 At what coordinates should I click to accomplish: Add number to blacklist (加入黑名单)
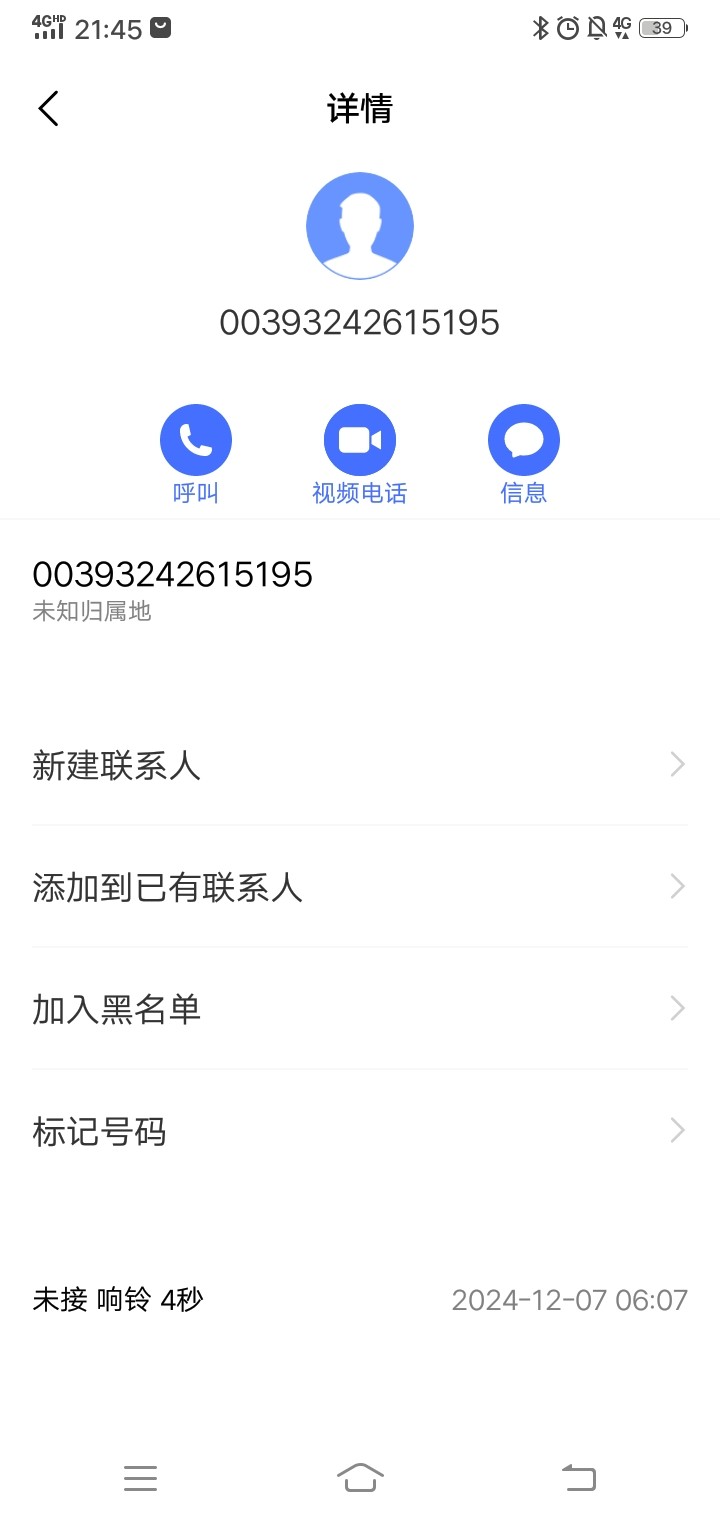(360, 1010)
